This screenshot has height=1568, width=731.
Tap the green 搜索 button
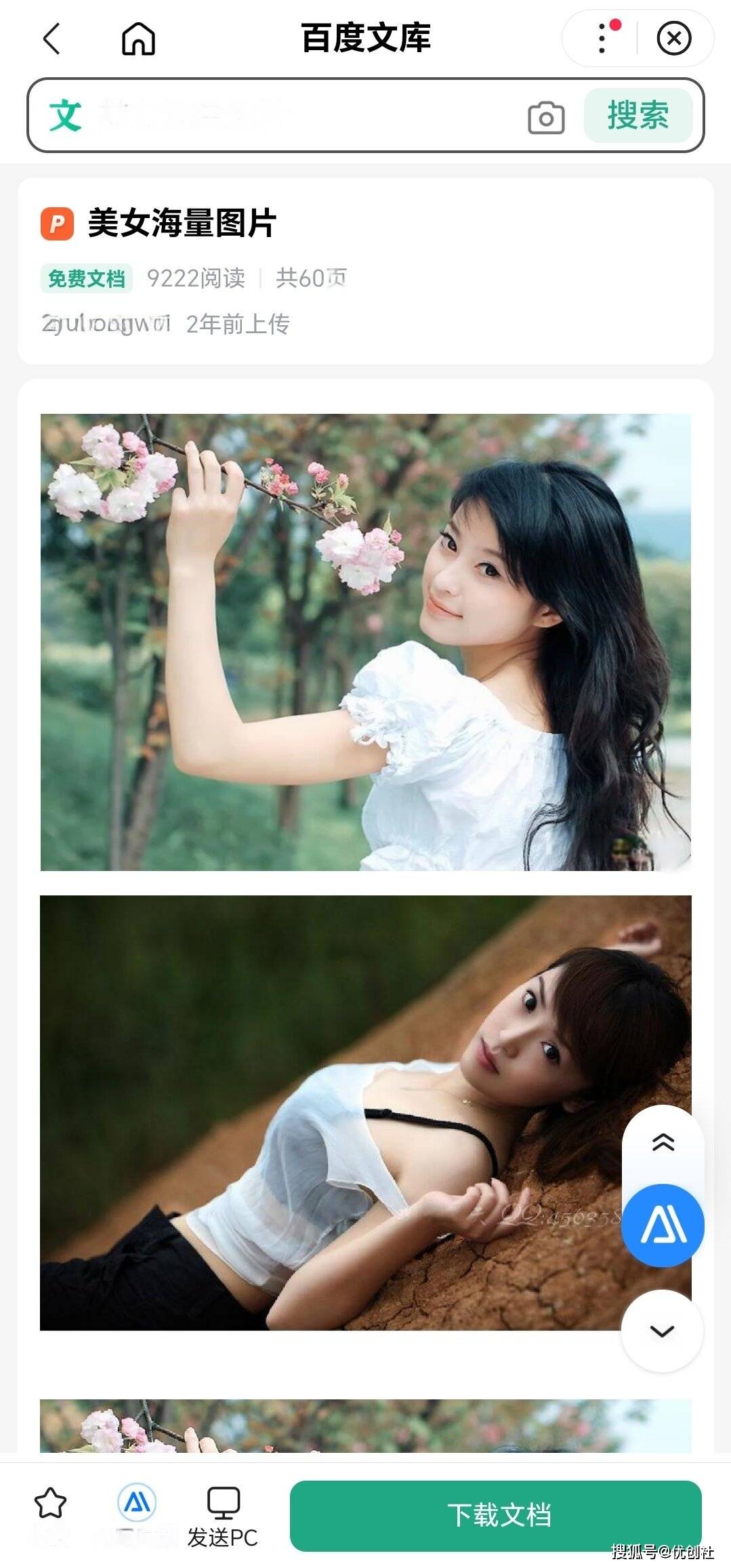638,115
